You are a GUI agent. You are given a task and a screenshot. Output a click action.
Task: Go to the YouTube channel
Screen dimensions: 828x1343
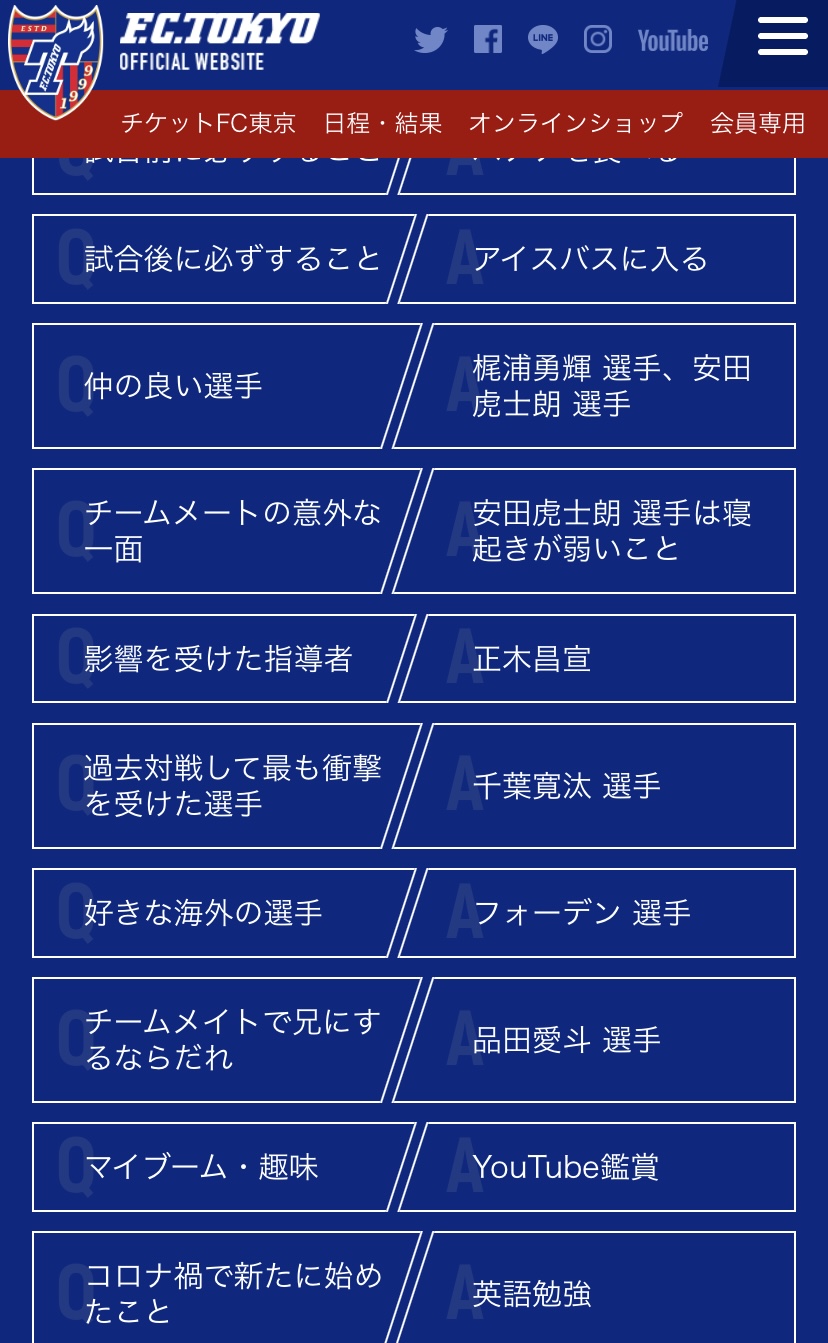tap(672, 40)
